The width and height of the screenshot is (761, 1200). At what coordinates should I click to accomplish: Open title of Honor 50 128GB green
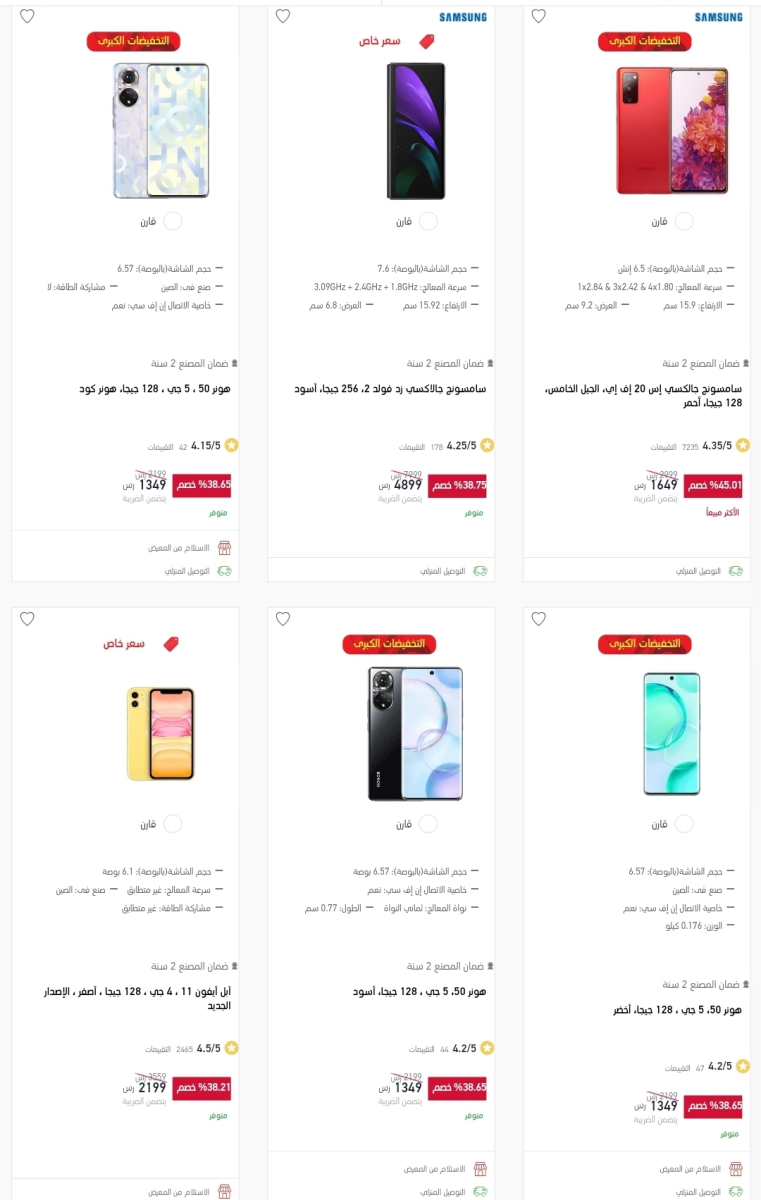click(x=677, y=1010)
